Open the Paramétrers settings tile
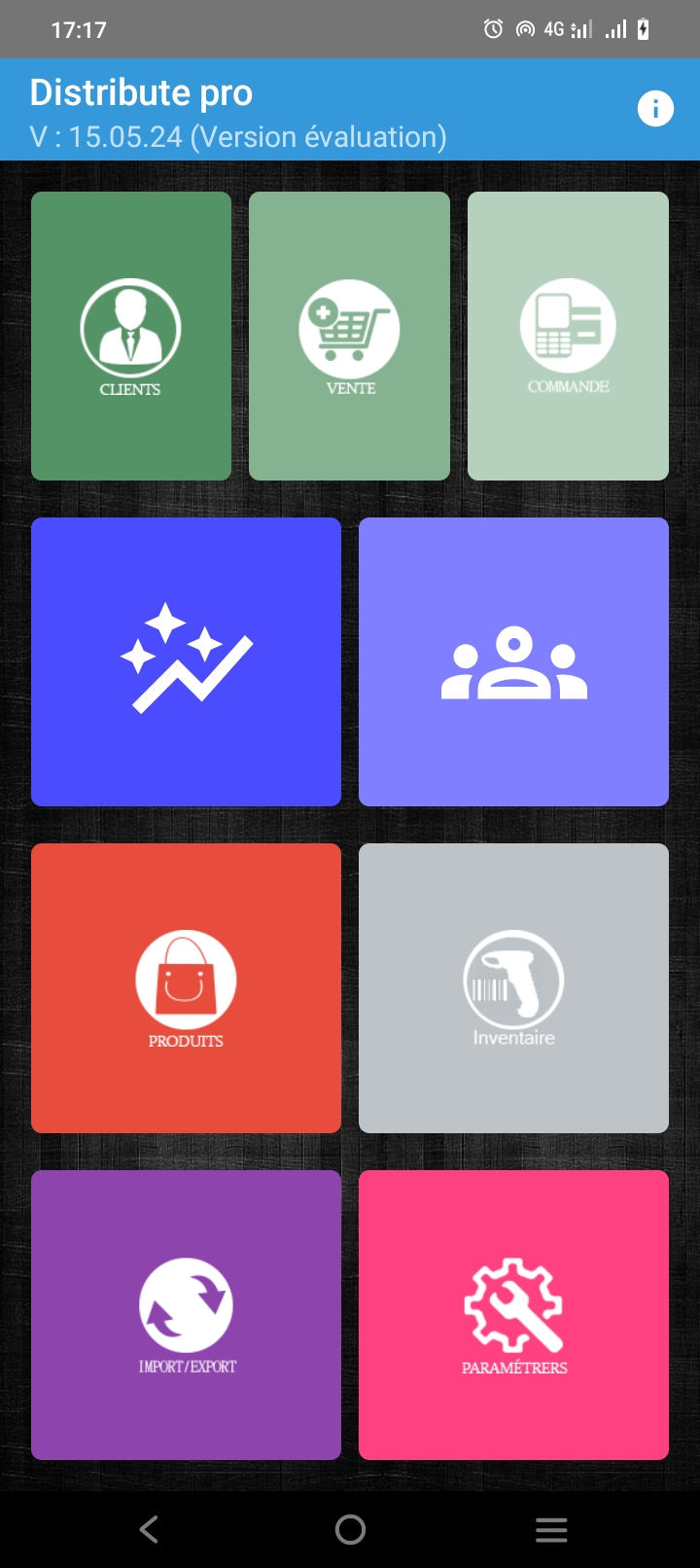The height and width of the screenshot is (1568, 700). 513,1315
